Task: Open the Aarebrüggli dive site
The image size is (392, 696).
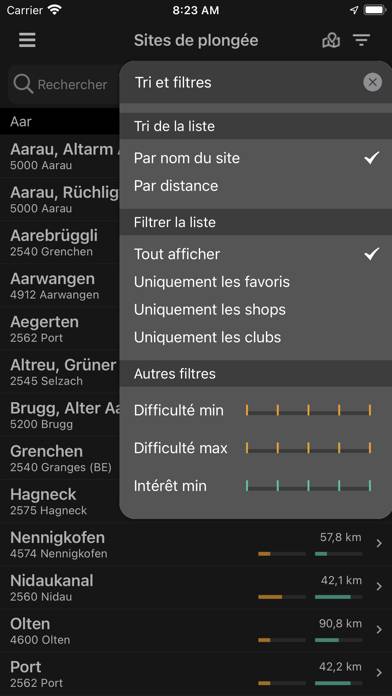Action: pos(59,242)
